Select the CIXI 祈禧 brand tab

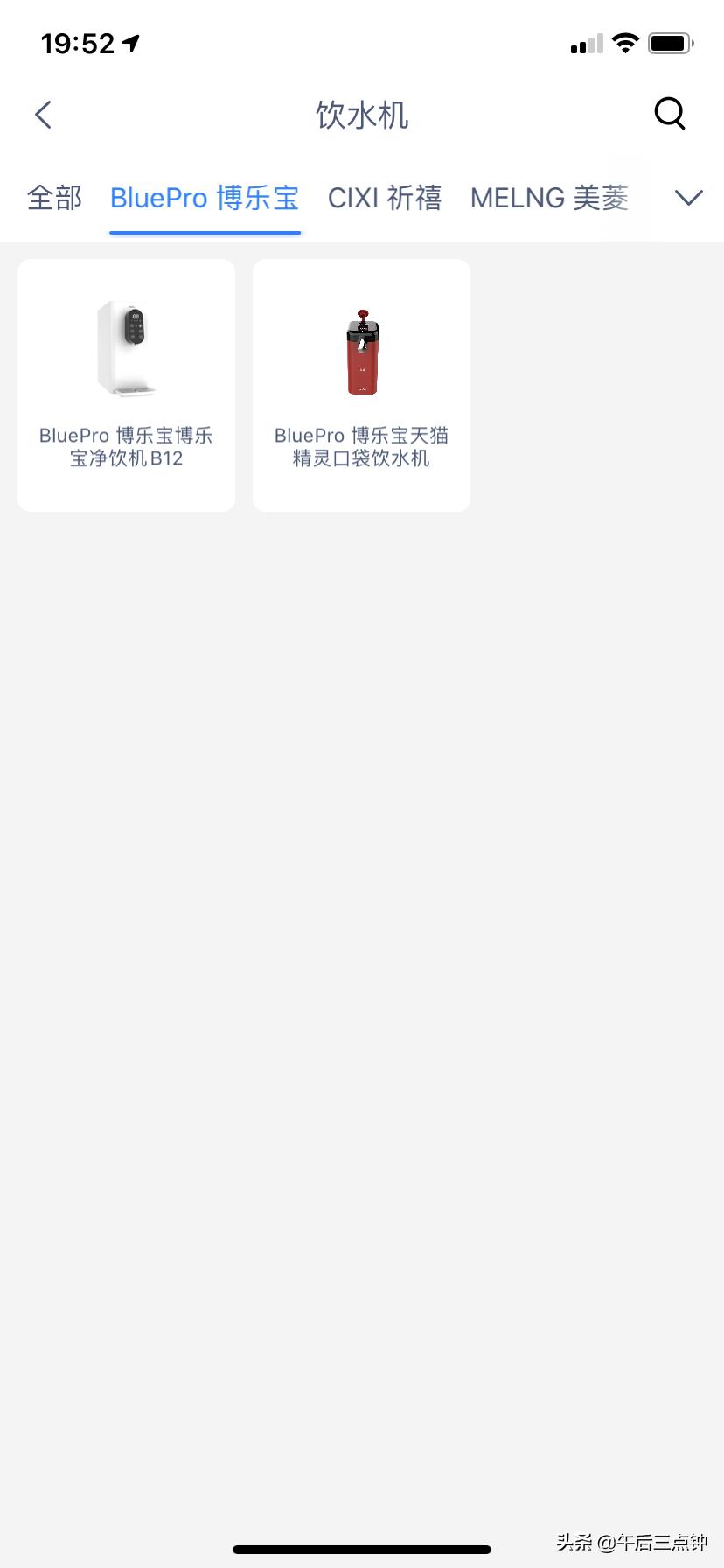pos(385,198)
